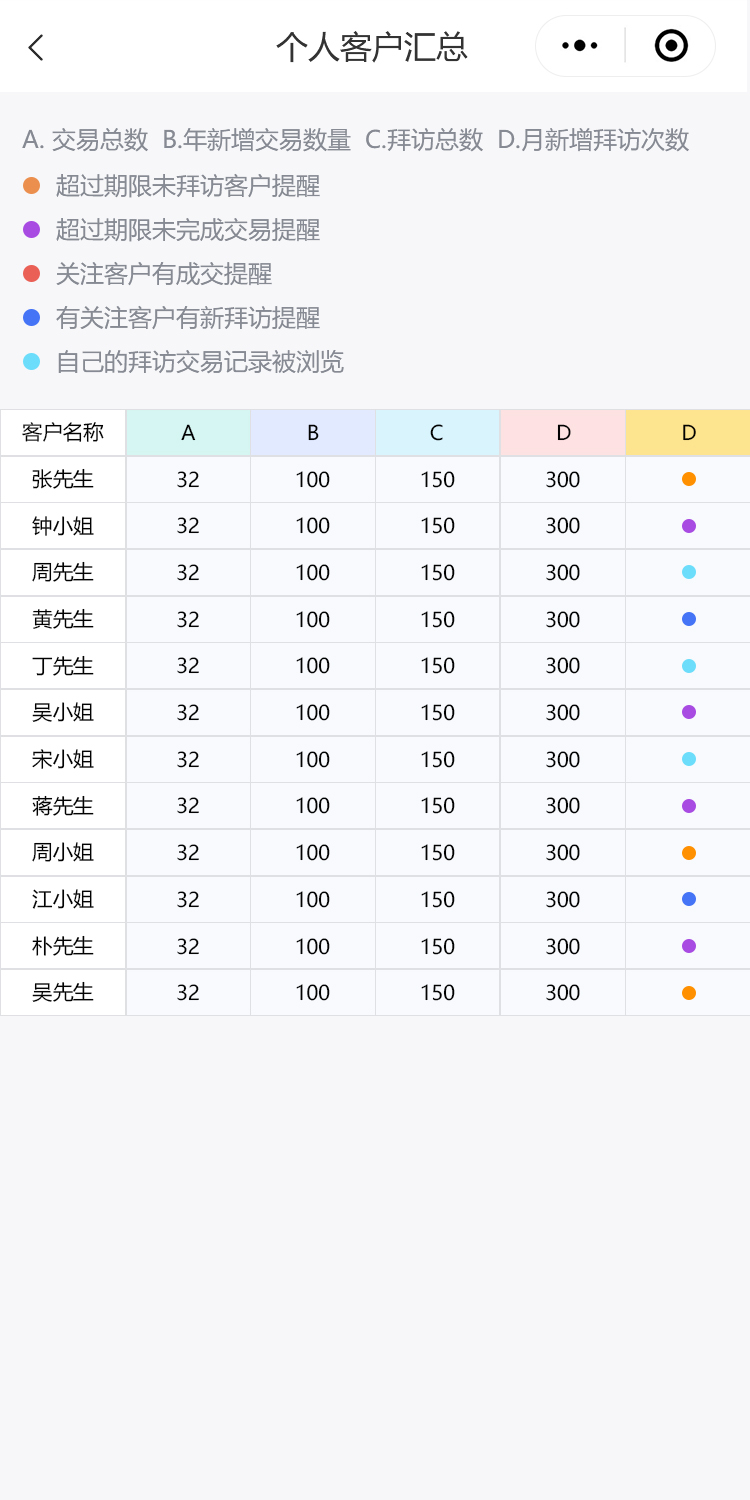
Task: Open the mini program more options menu
Action: (x=580, y=46)
